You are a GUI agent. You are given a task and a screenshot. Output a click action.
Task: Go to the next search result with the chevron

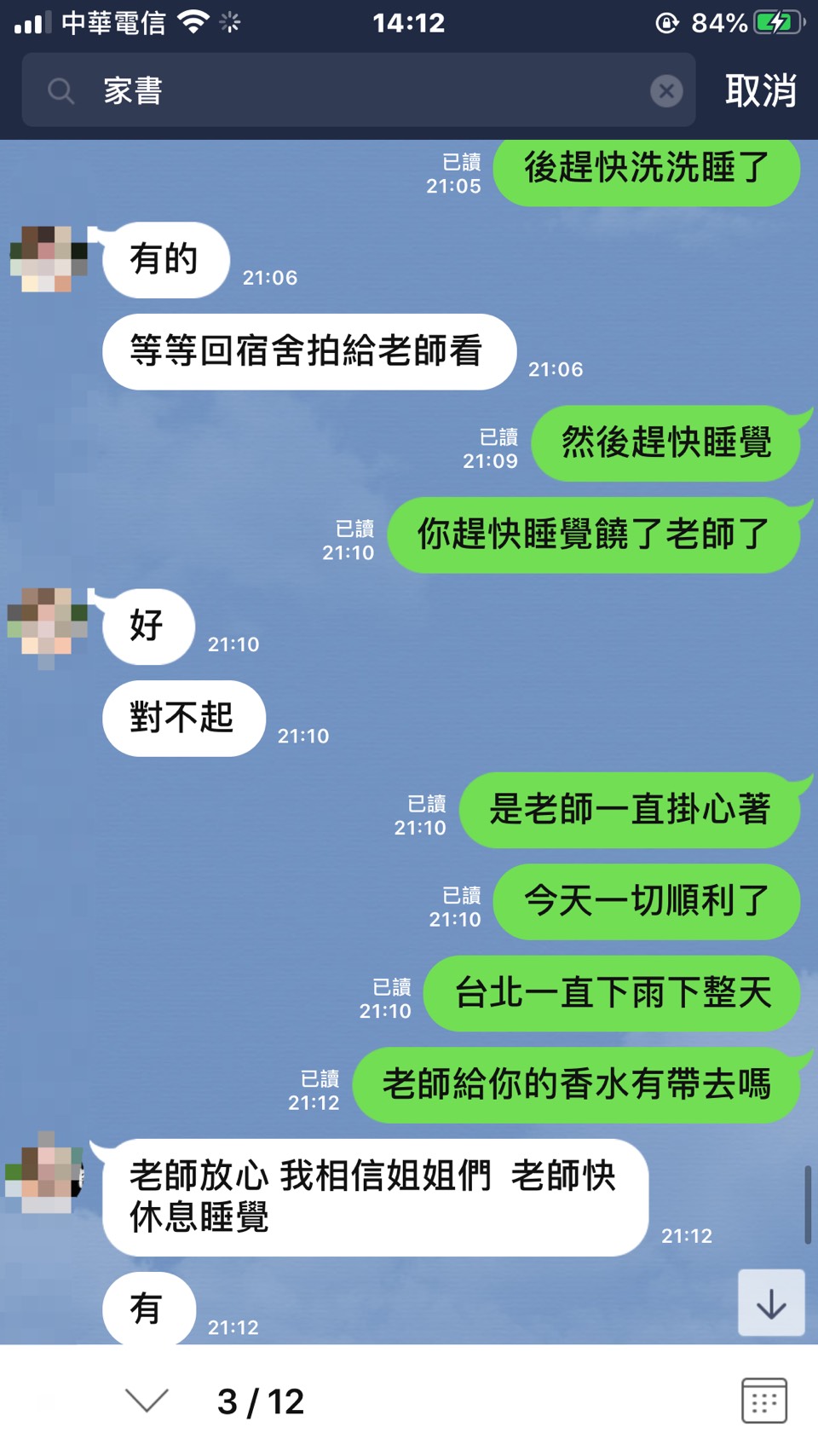147,1400
